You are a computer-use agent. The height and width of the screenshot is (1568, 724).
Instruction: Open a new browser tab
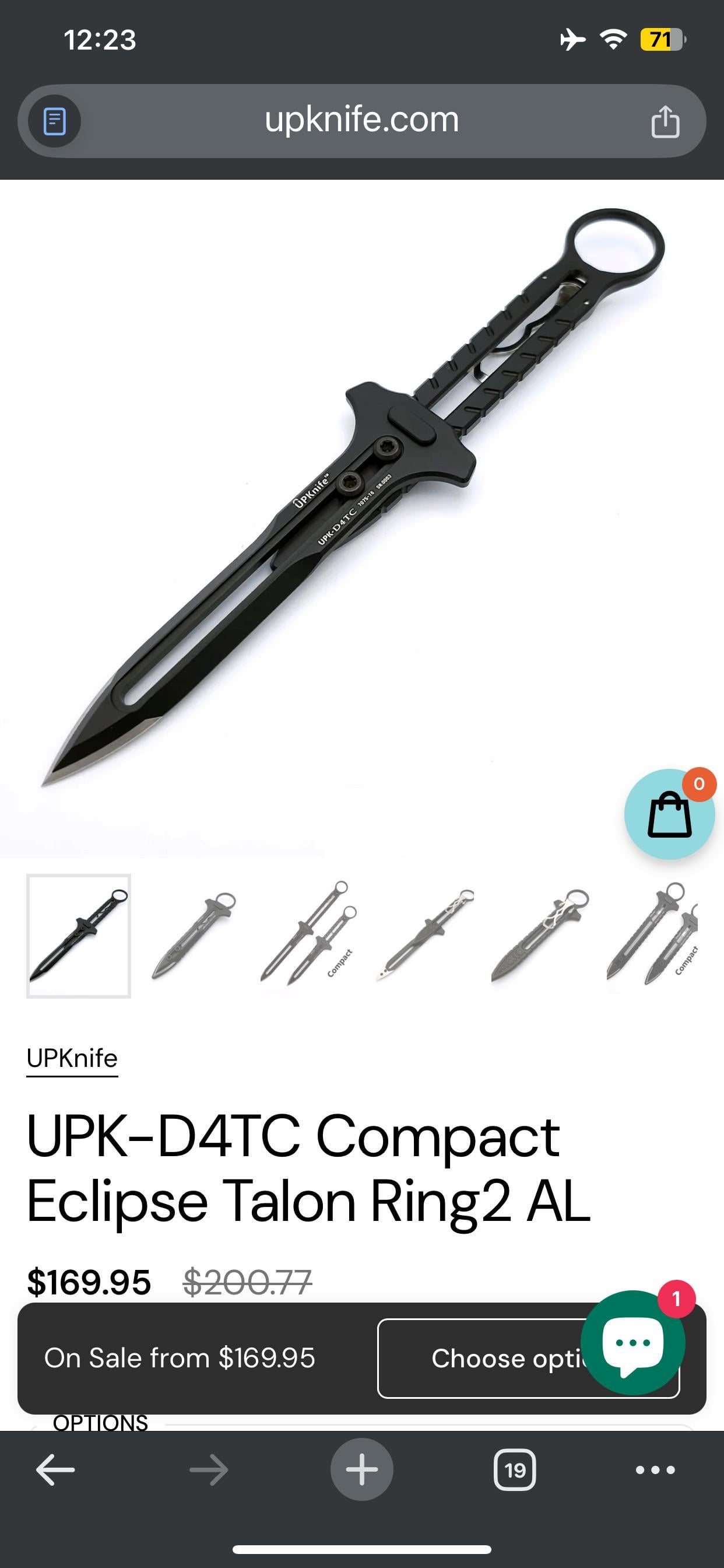361,1470
